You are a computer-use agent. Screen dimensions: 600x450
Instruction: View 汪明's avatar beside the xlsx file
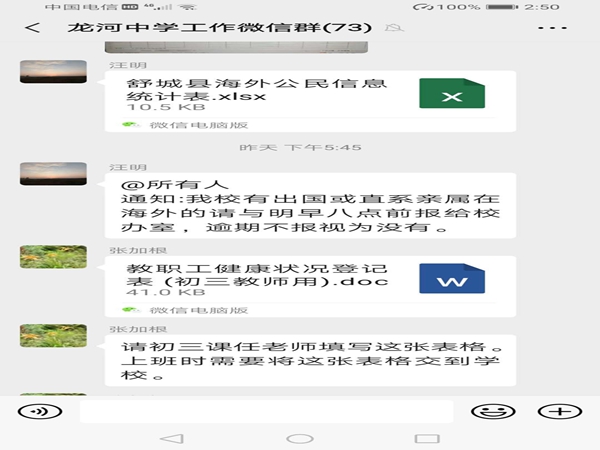point(53,71)
